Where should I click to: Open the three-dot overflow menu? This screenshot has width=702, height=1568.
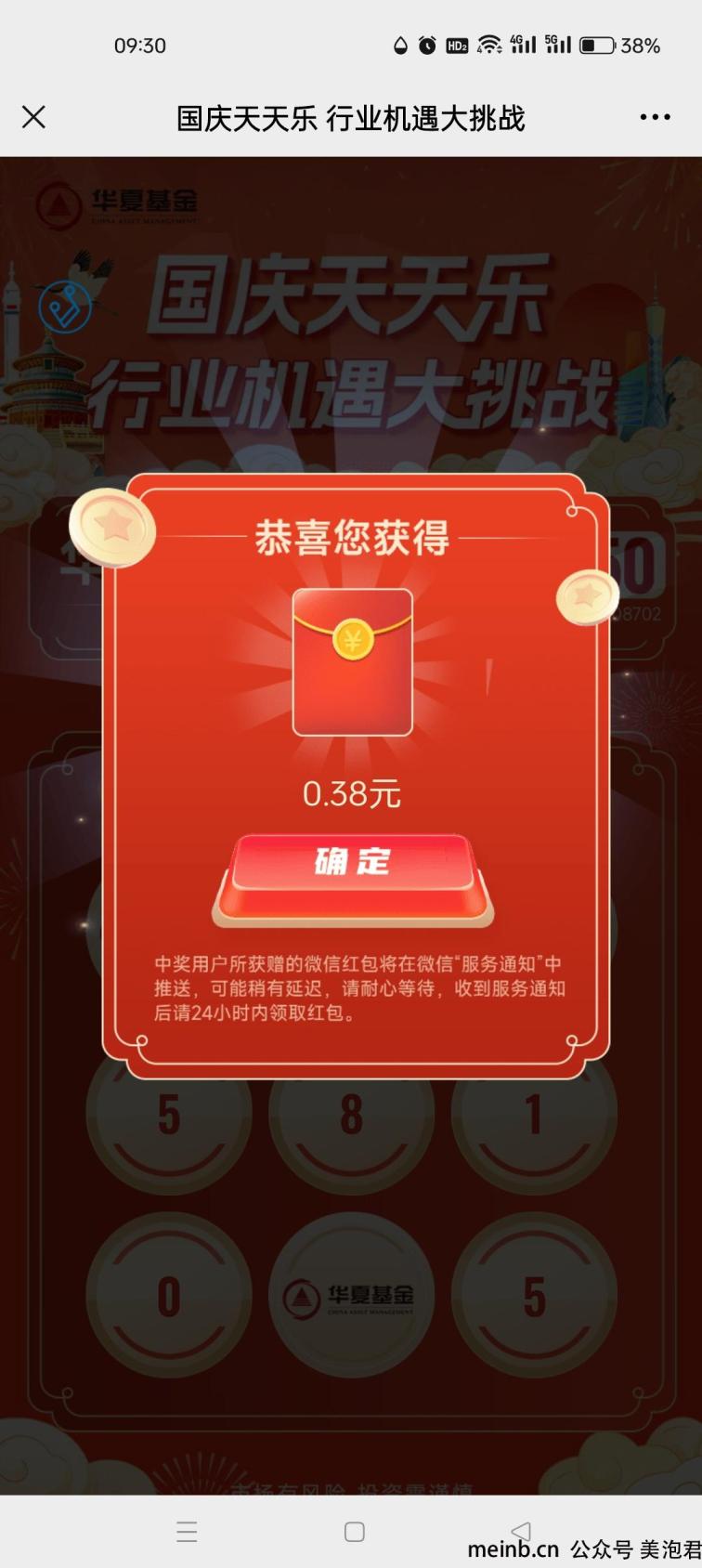coord(655,117)
